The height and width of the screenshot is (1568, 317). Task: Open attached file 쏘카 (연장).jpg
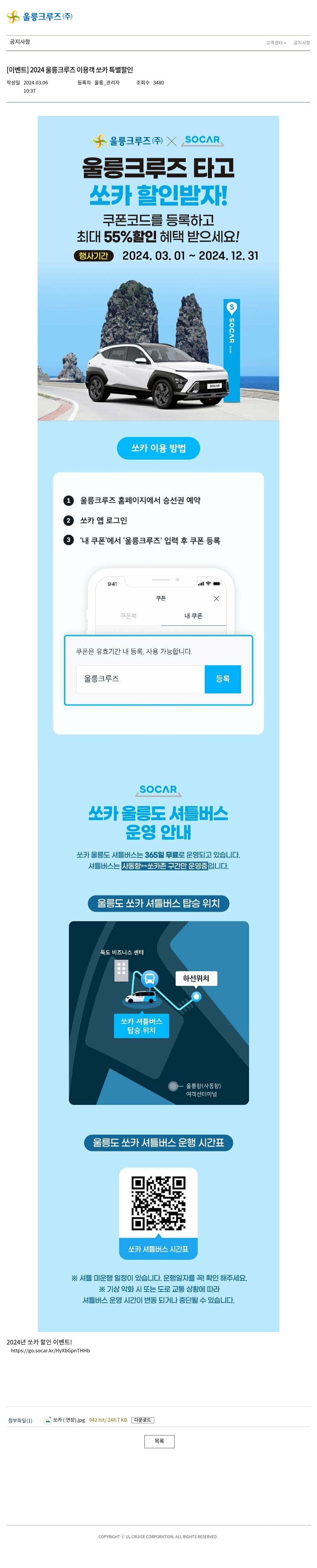click(68, 1420)
